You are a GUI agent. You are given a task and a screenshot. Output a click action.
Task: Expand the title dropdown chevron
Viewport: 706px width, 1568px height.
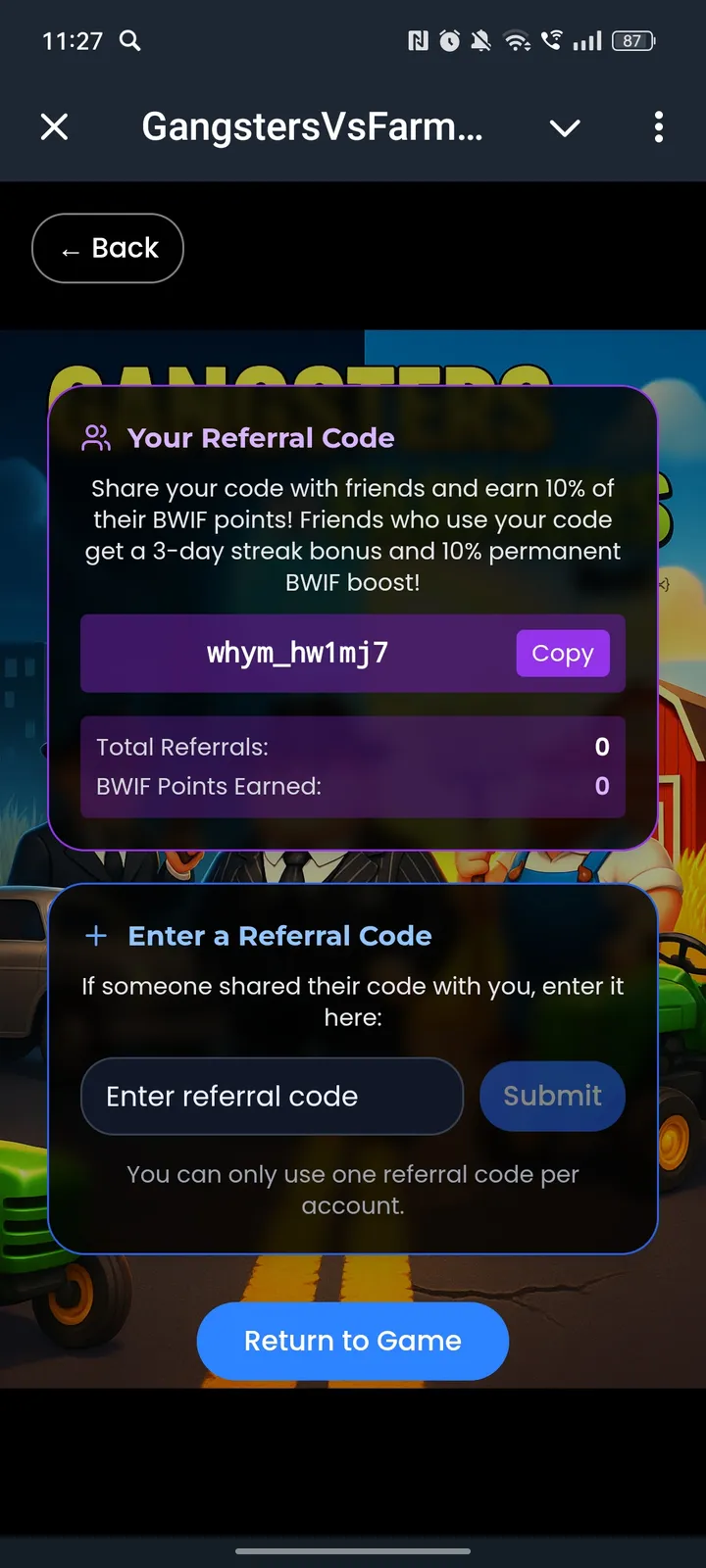[565, 127]
